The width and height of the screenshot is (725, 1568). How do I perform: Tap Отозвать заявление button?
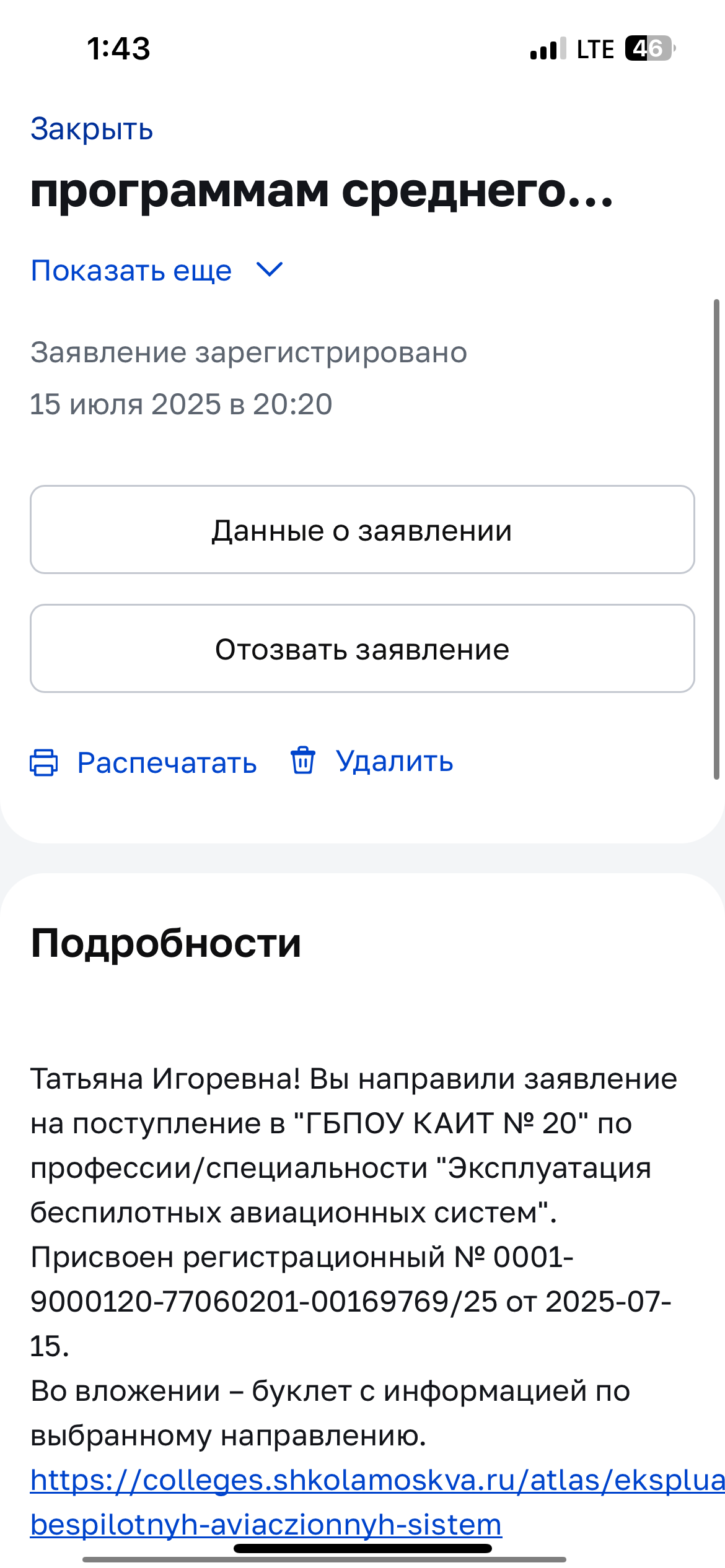click(362, 649)
